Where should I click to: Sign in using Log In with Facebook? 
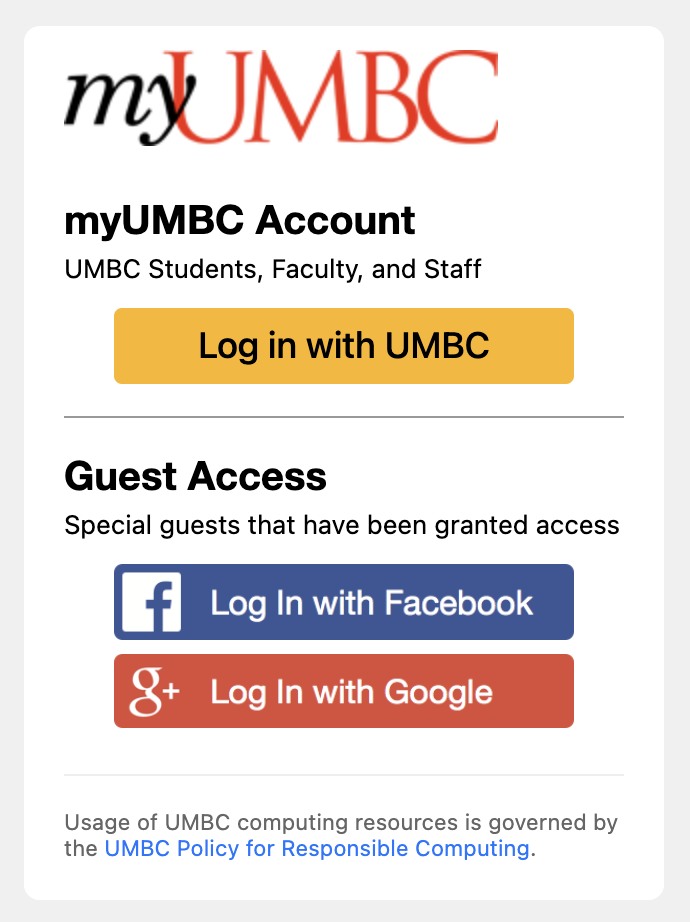pyautogui.click(x=343, y=602)
